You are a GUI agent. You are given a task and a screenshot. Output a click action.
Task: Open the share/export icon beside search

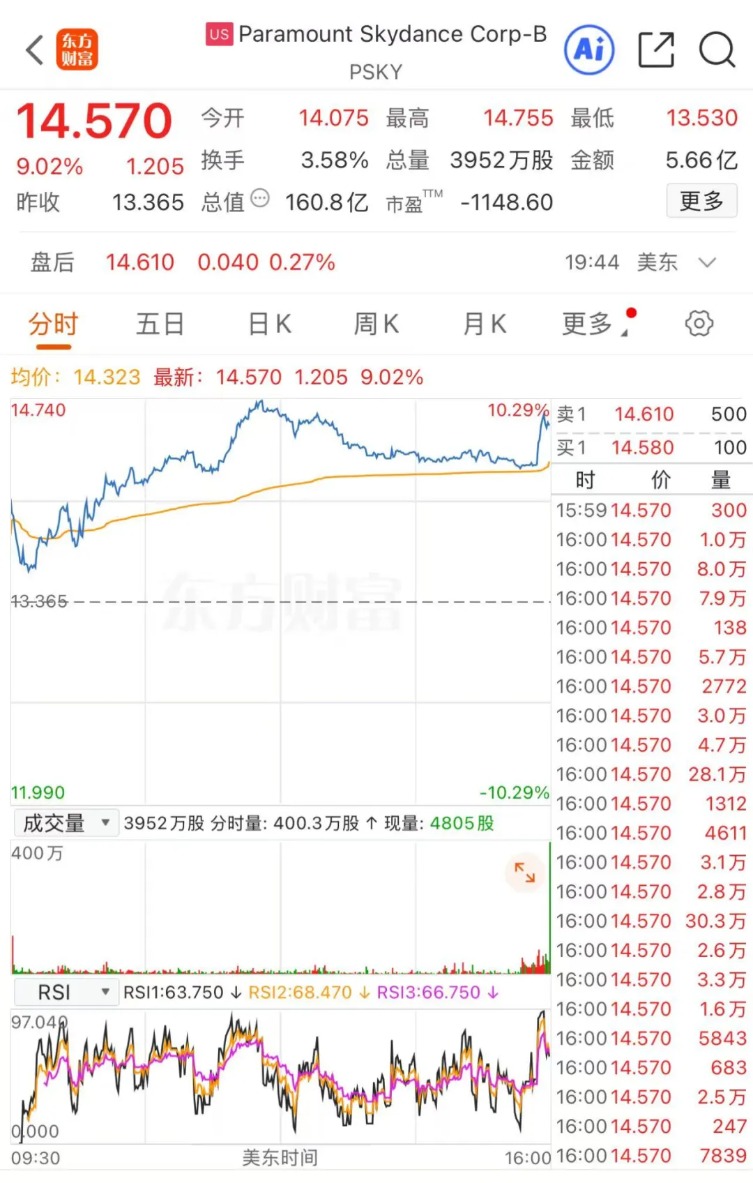click(656, 47)
